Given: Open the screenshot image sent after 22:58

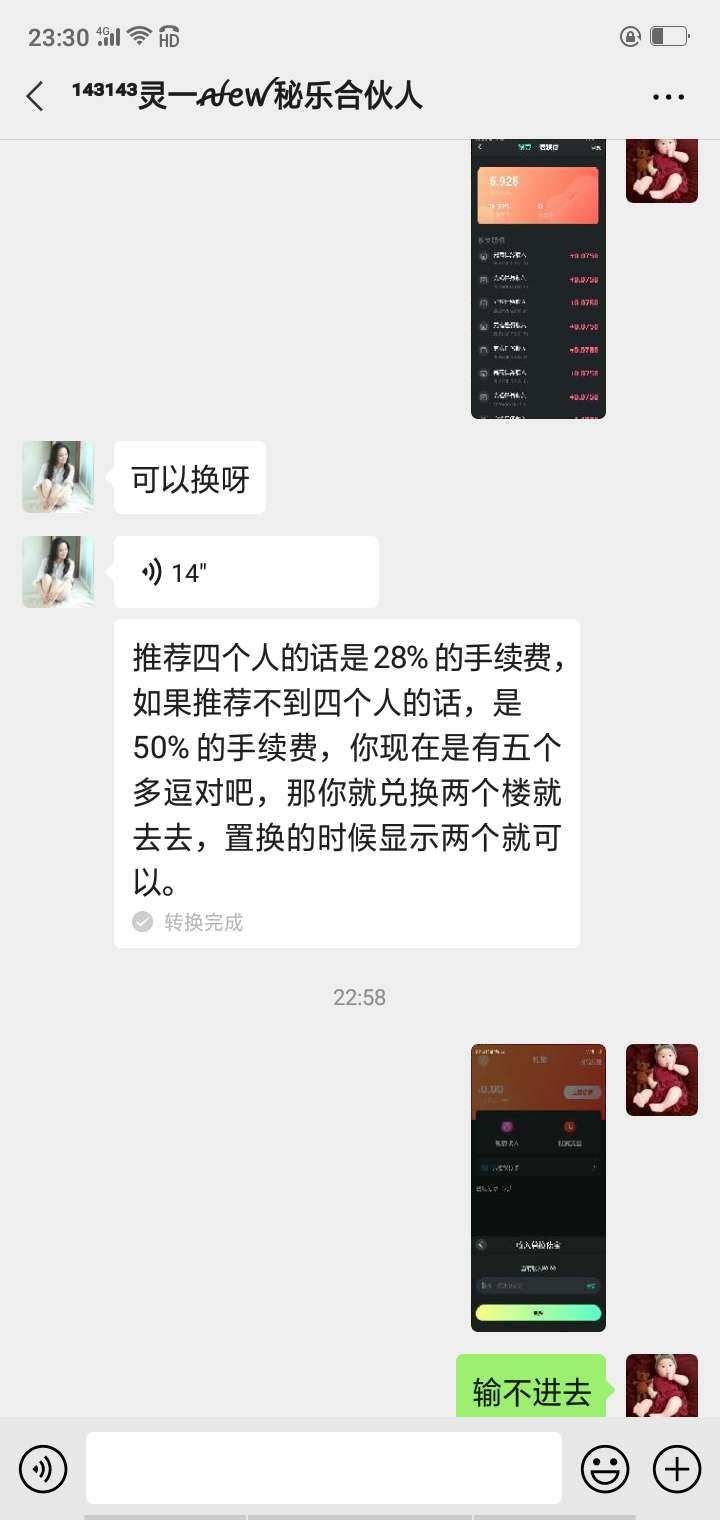Looking at the screenshot, I should (538, 1187).
